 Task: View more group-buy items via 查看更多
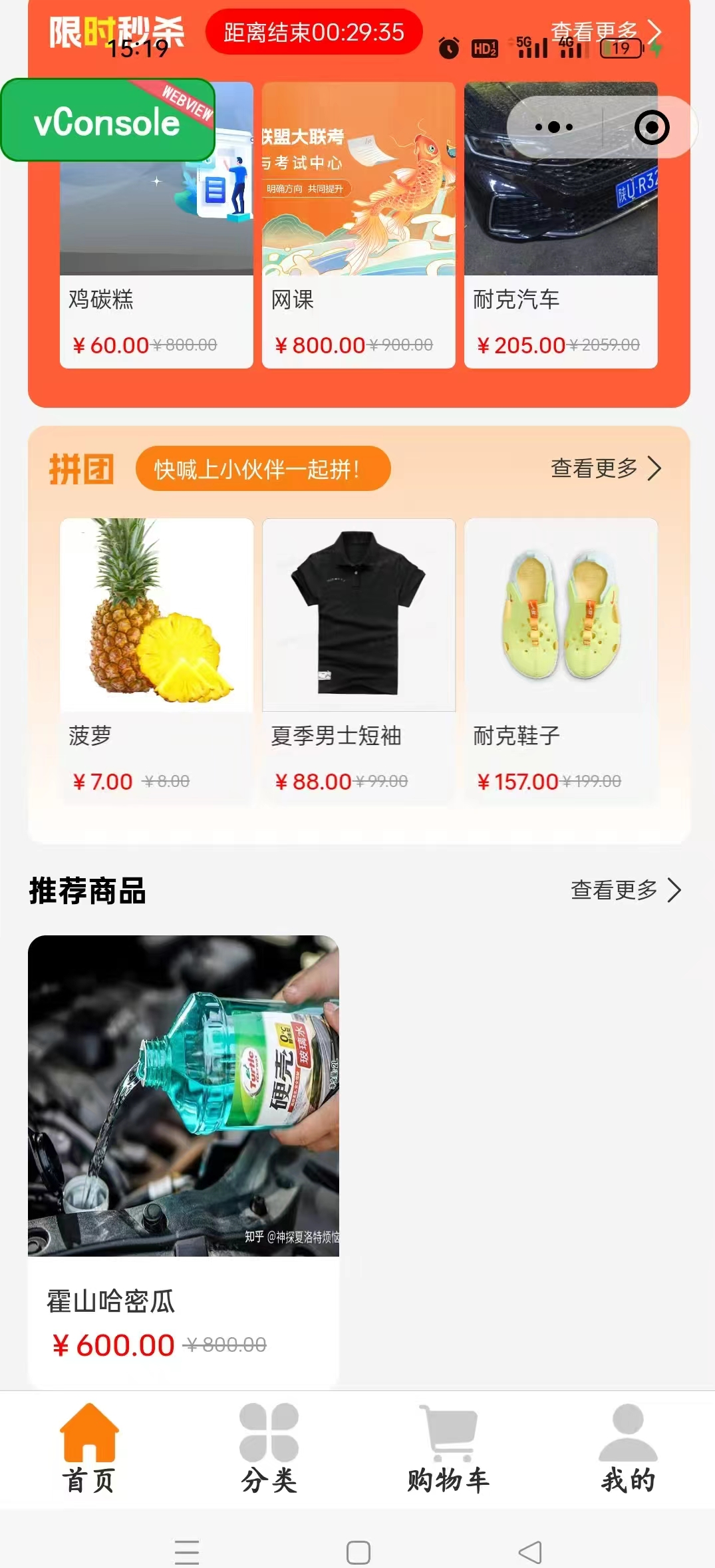coord(606,468)
